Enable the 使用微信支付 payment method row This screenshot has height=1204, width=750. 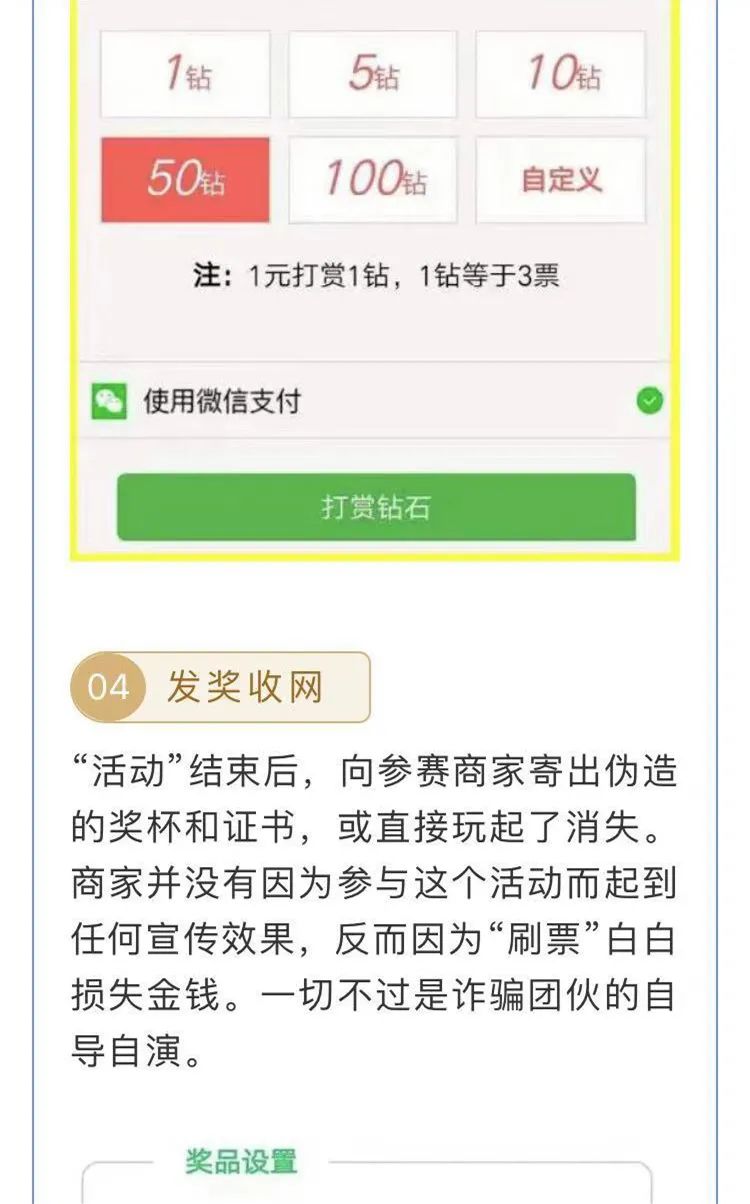[375, 401]
